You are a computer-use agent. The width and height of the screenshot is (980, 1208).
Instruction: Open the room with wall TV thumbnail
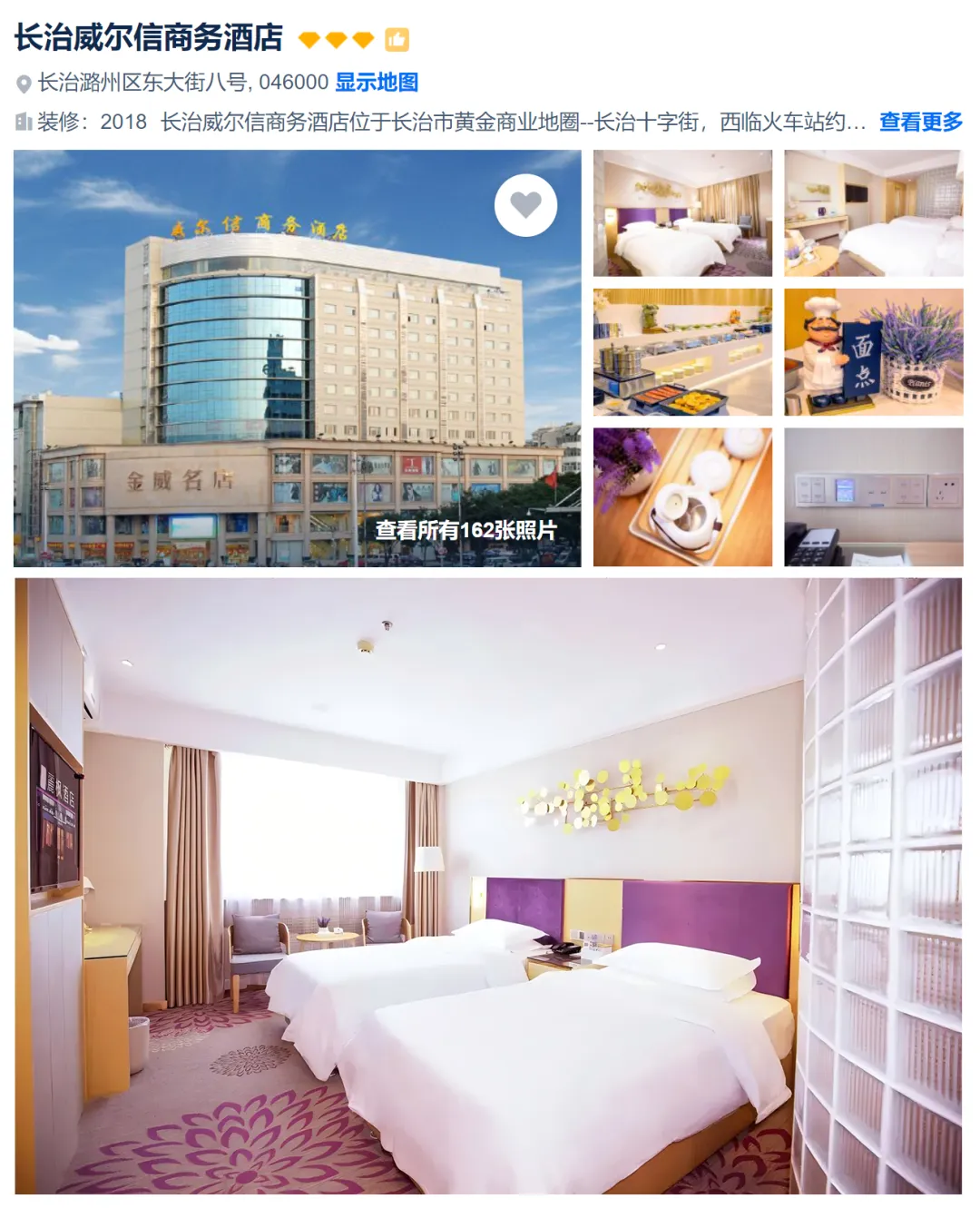873,213
